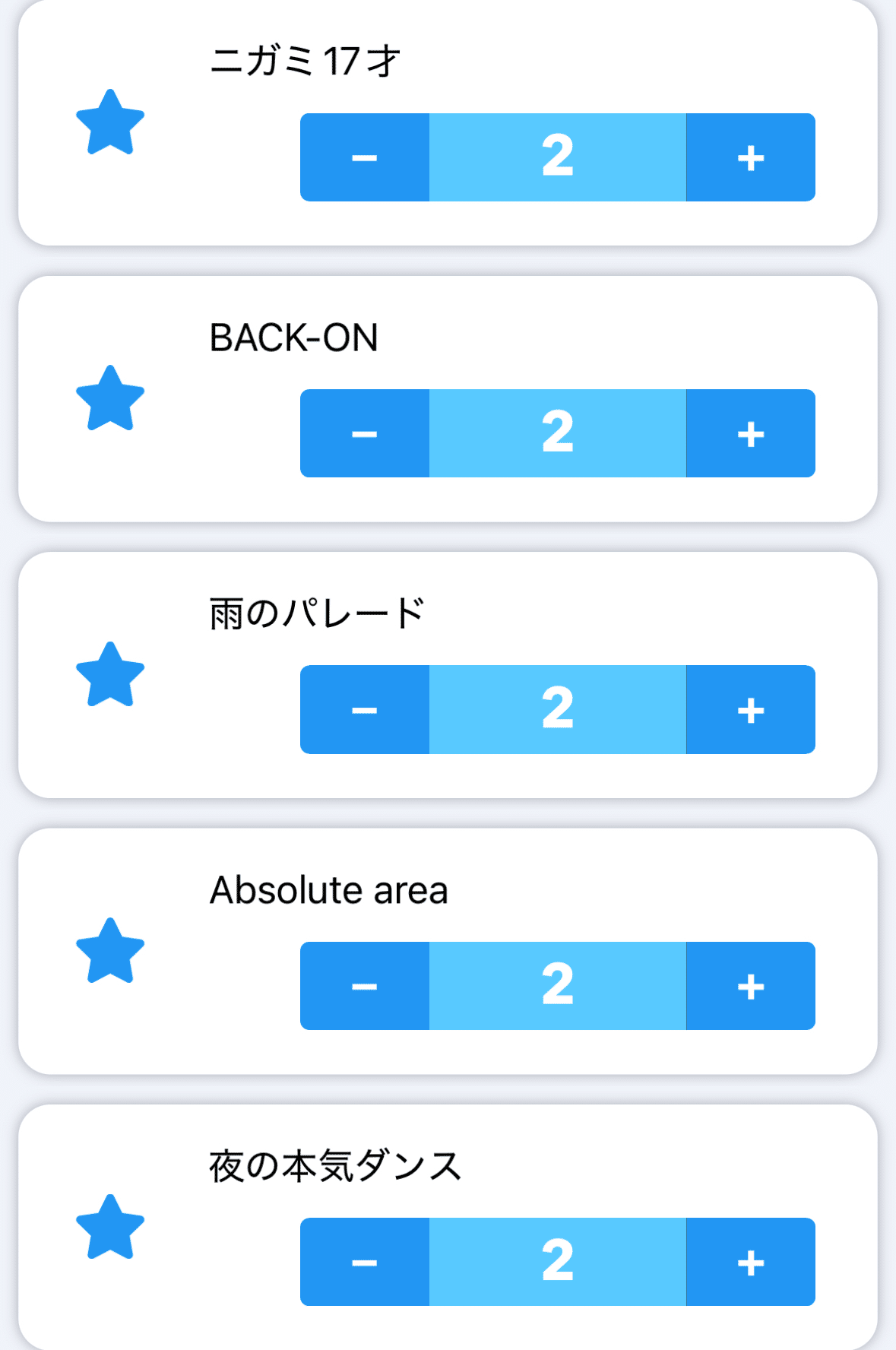Decrement the Absolute area counter
The image size is (896, 1350).
365,986
